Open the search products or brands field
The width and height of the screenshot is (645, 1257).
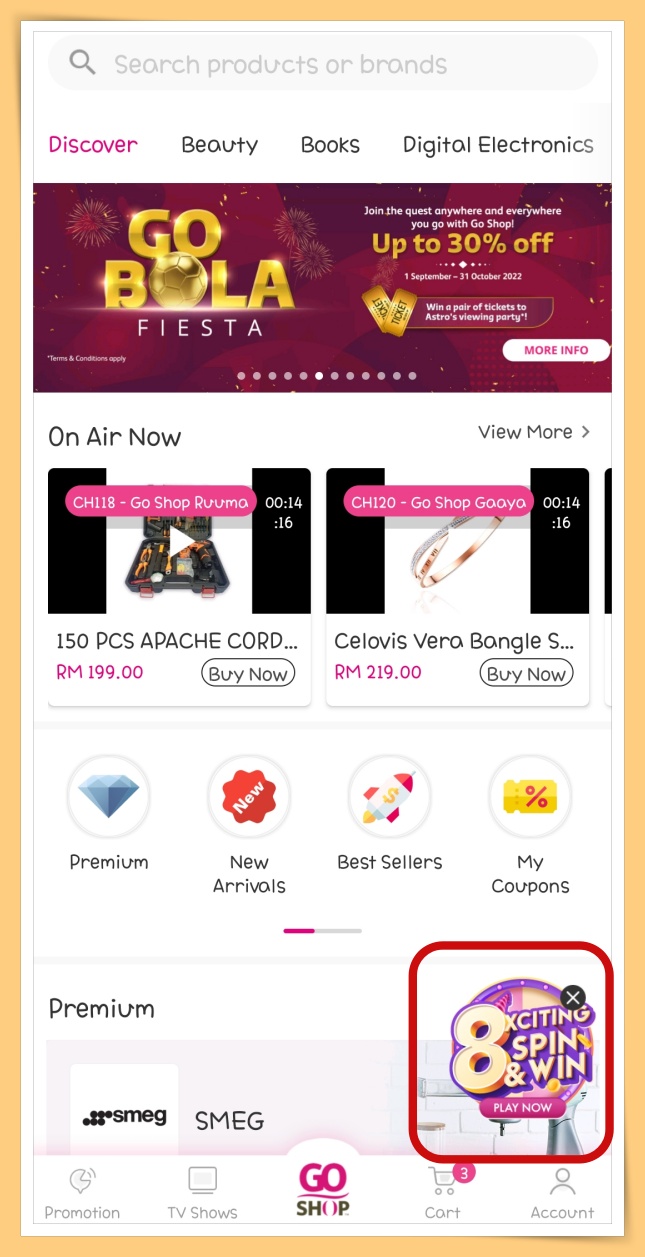point(322,65)
